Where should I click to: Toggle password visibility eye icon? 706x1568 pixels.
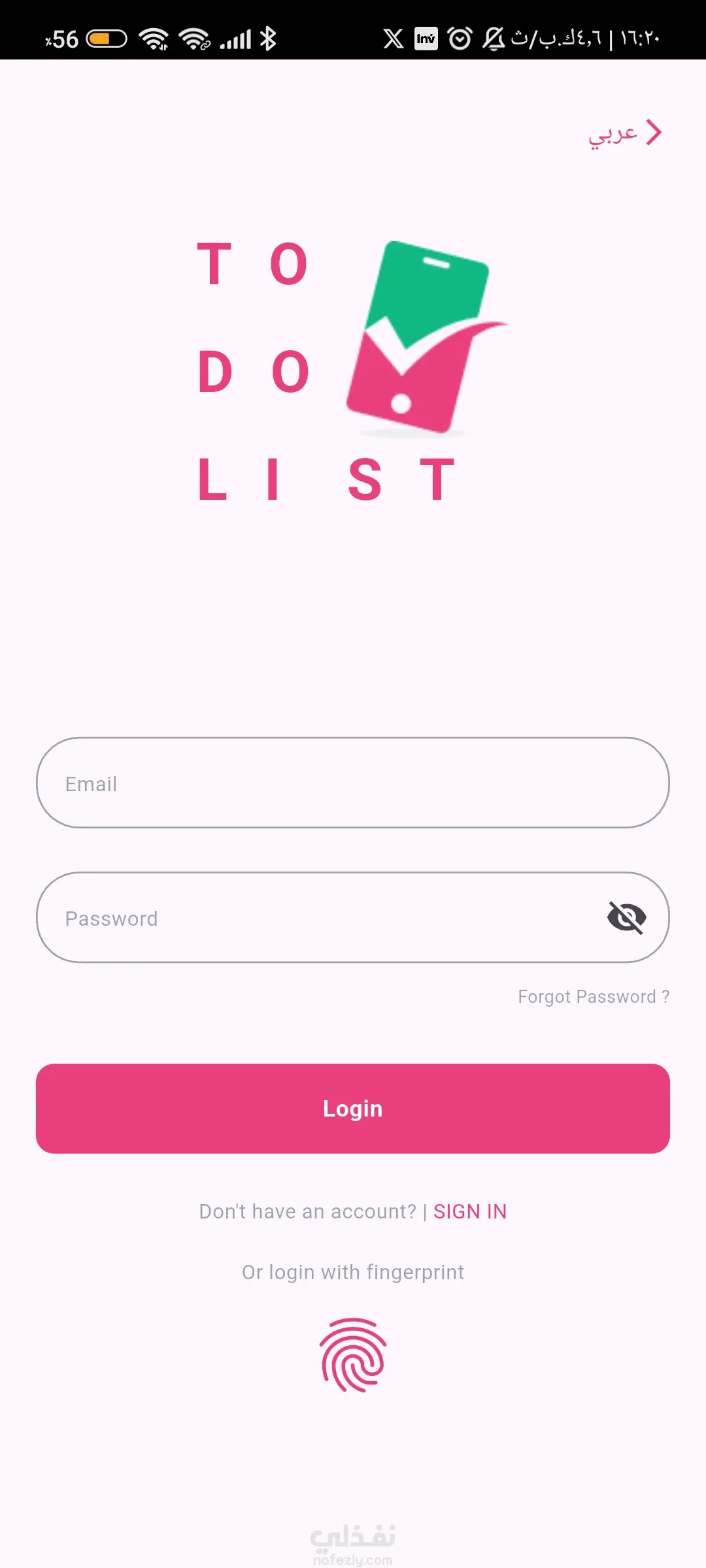(x=626, y=918)
